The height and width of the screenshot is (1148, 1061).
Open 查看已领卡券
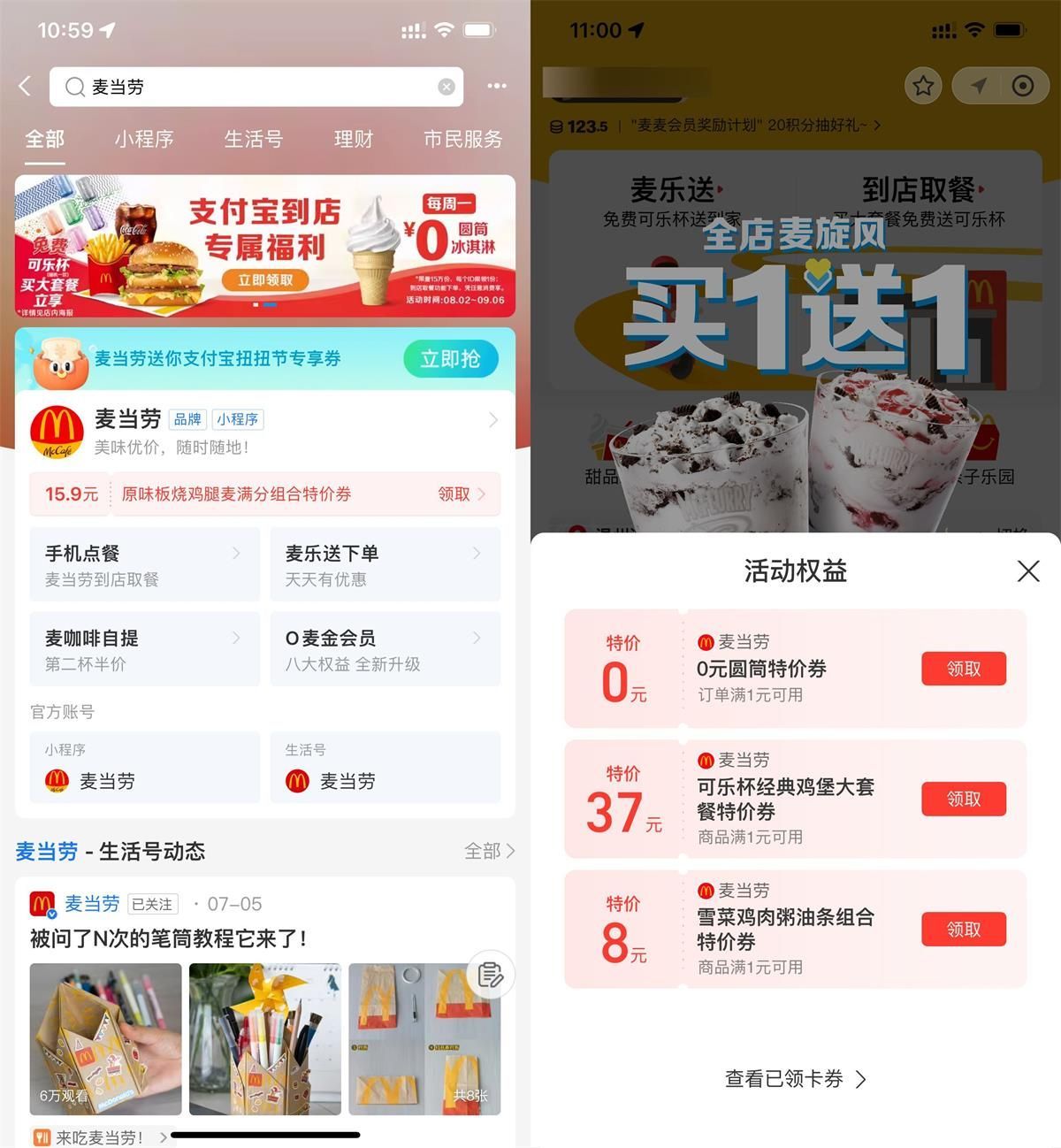(795, 1079)
